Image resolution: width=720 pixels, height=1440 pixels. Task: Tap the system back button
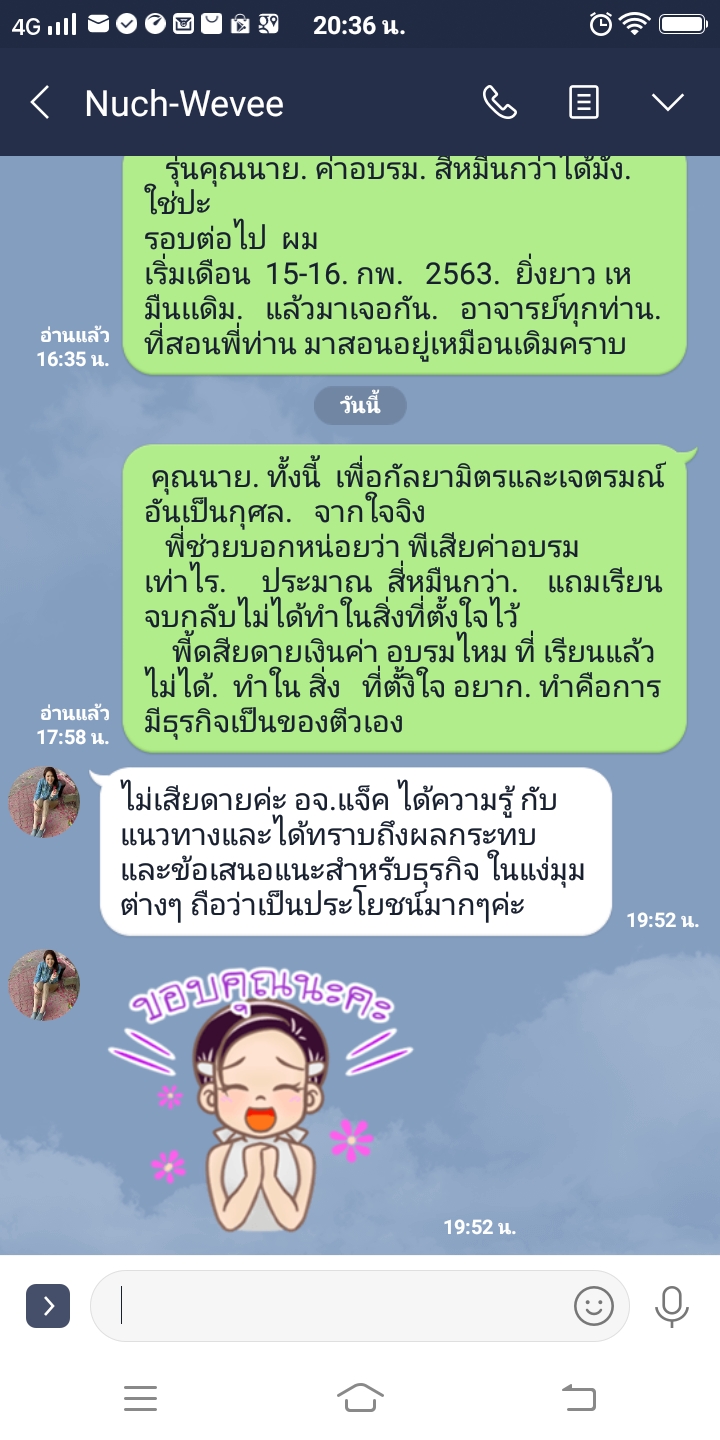(x=578, y=1397)
